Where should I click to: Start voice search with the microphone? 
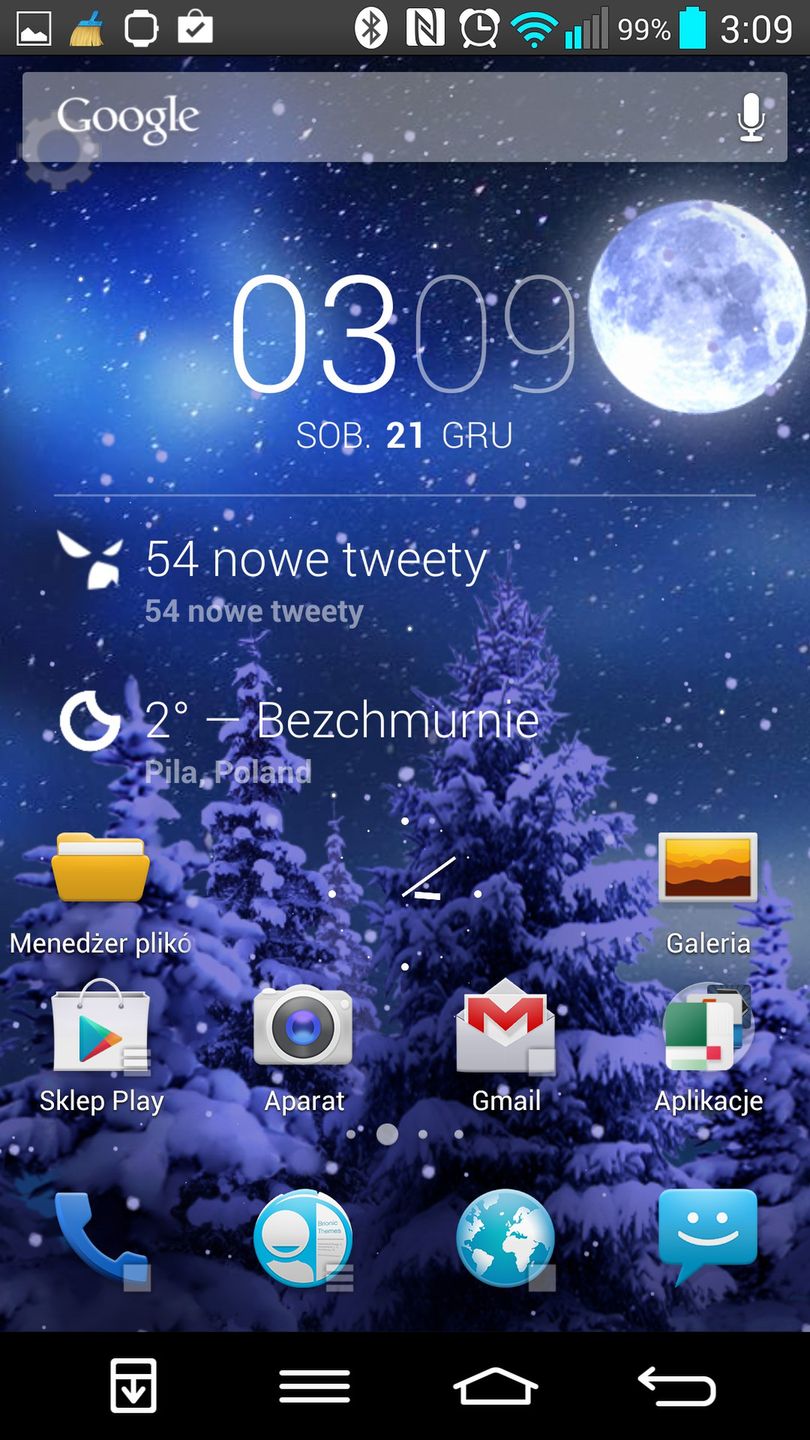coord(751,118)
